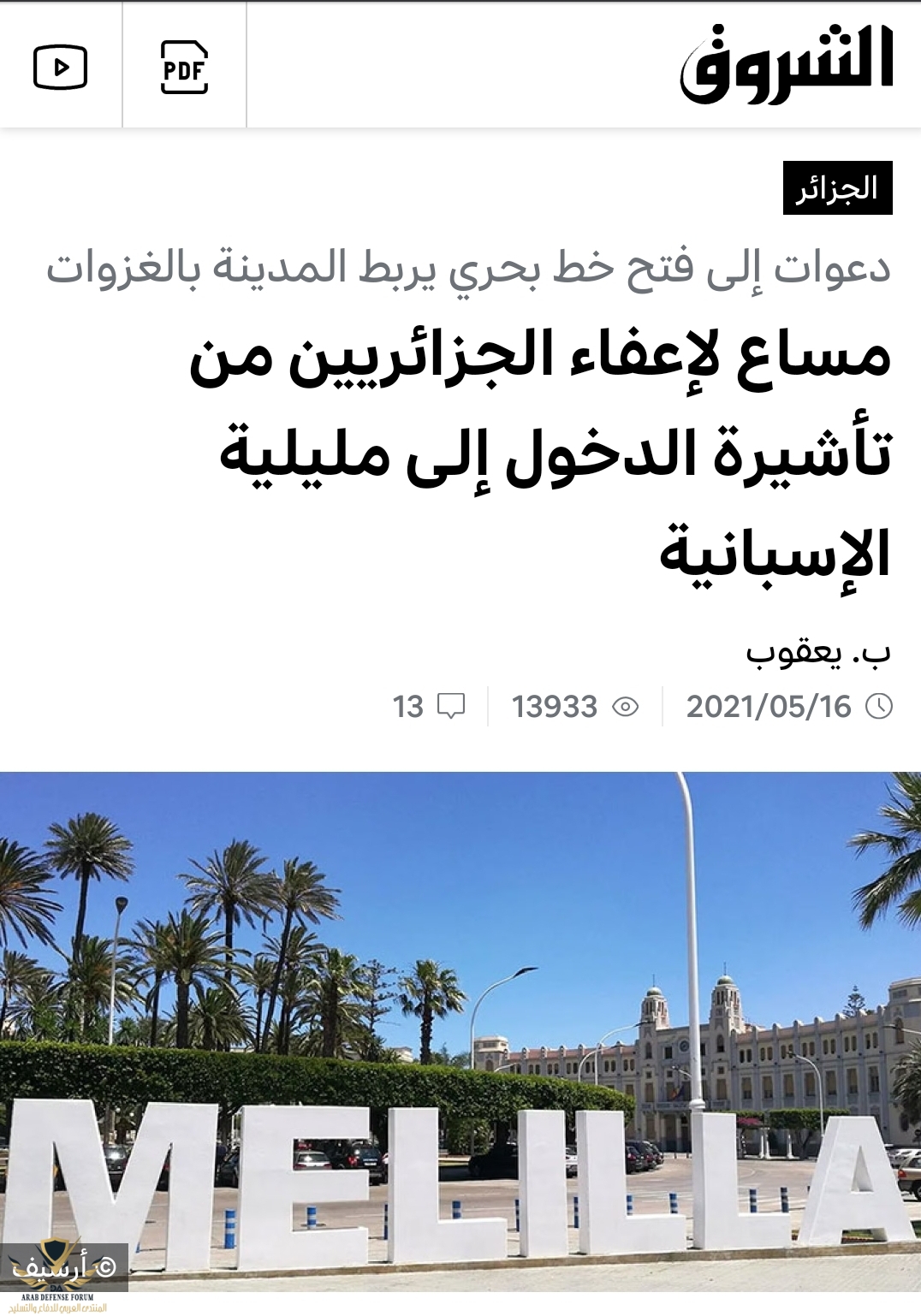Viewport: 921px width, 1316px height.
Task: Open the video section icon
Action: click(61, 67)
